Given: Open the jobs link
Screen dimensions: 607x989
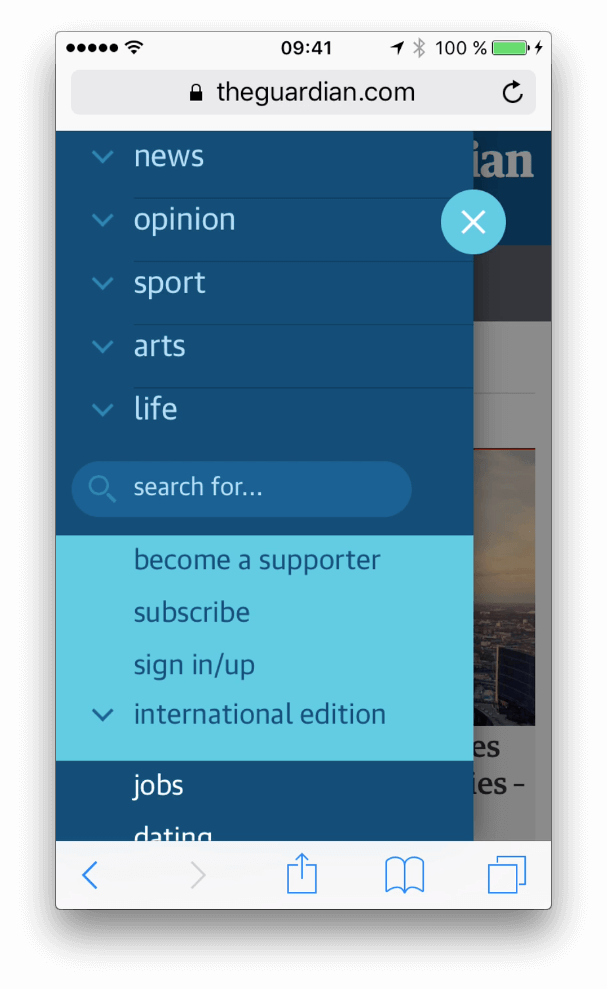Looking at the screenshot, I should 158,785.
